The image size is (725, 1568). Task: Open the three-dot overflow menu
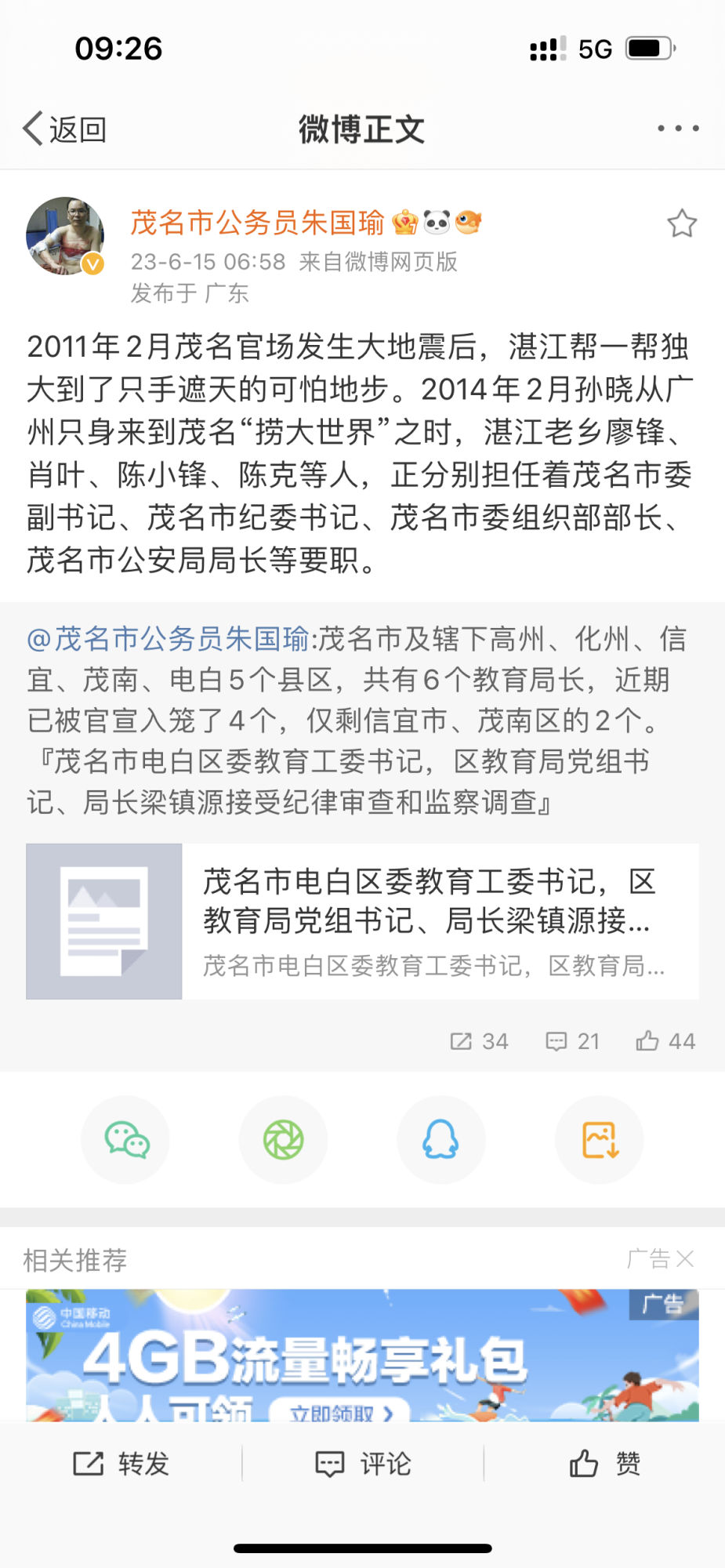678,129
